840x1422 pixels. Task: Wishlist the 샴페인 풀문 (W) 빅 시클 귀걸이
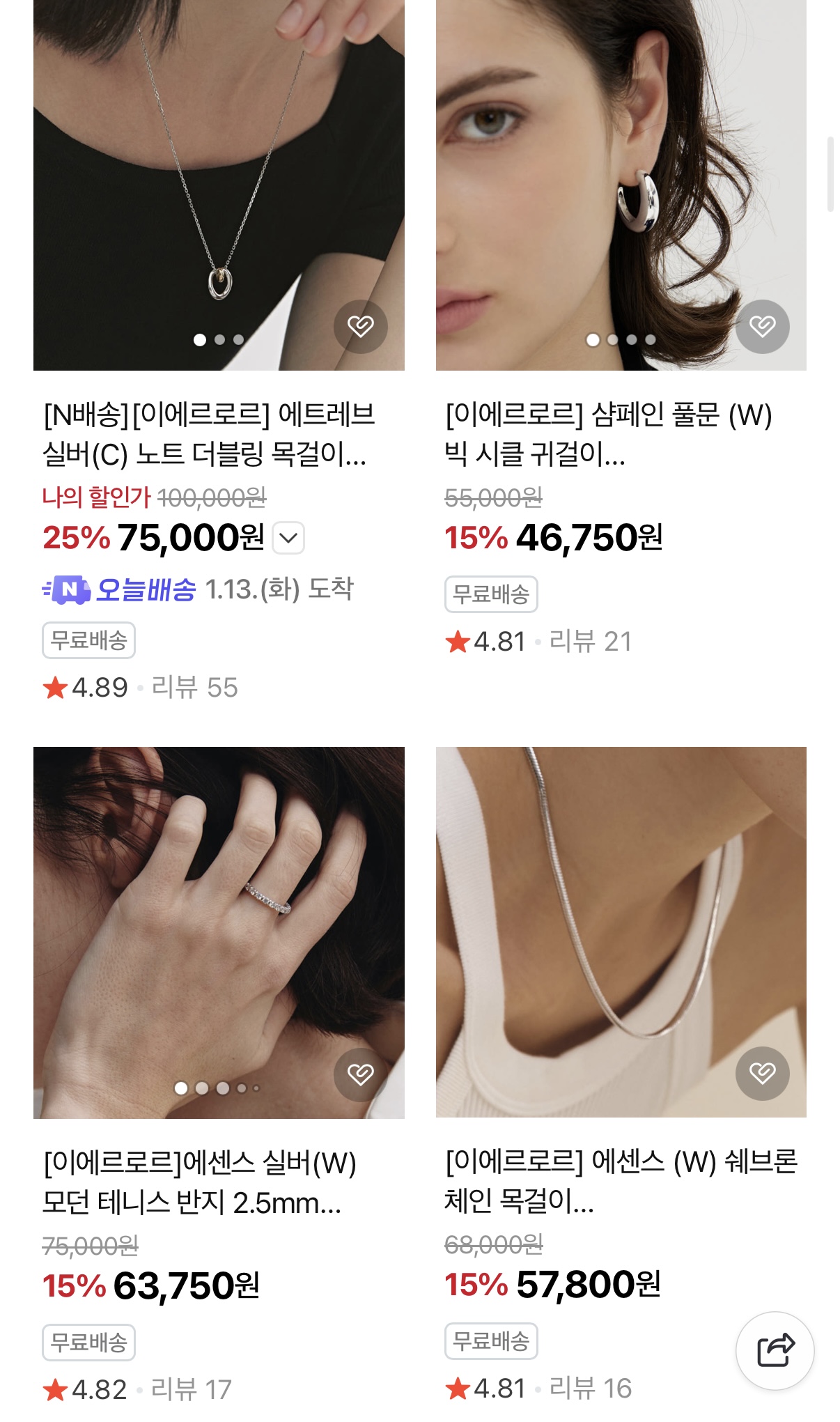[762, 326]
